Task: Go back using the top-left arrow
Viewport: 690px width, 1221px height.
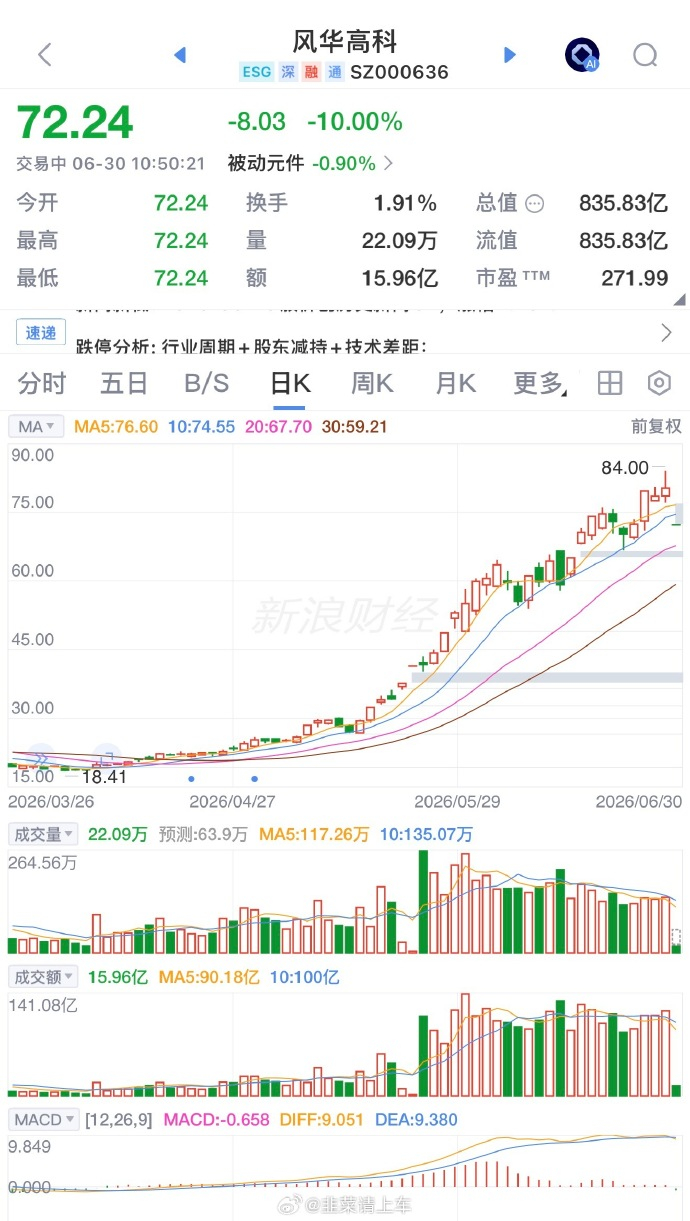Action: pos(44,54)
